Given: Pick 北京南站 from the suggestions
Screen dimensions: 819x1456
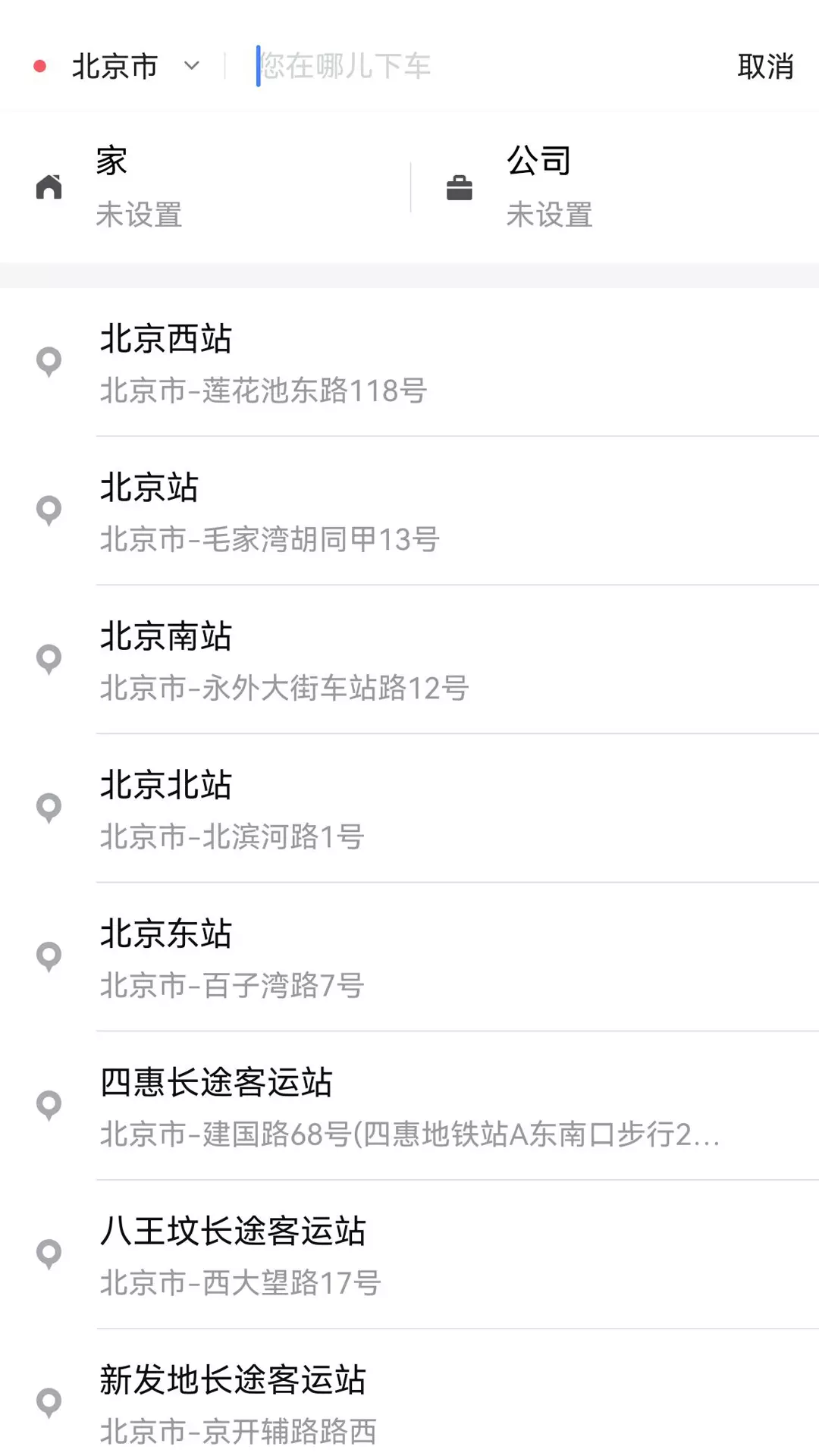Looking at the screenshot, I should 409,660.
